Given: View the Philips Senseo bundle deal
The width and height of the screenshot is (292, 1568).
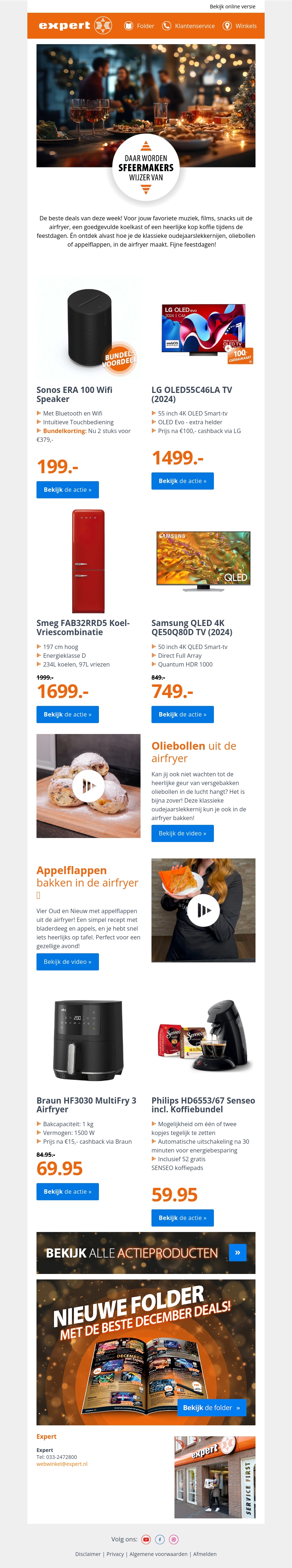Looking at the screenshot, I should [182, 1217].
